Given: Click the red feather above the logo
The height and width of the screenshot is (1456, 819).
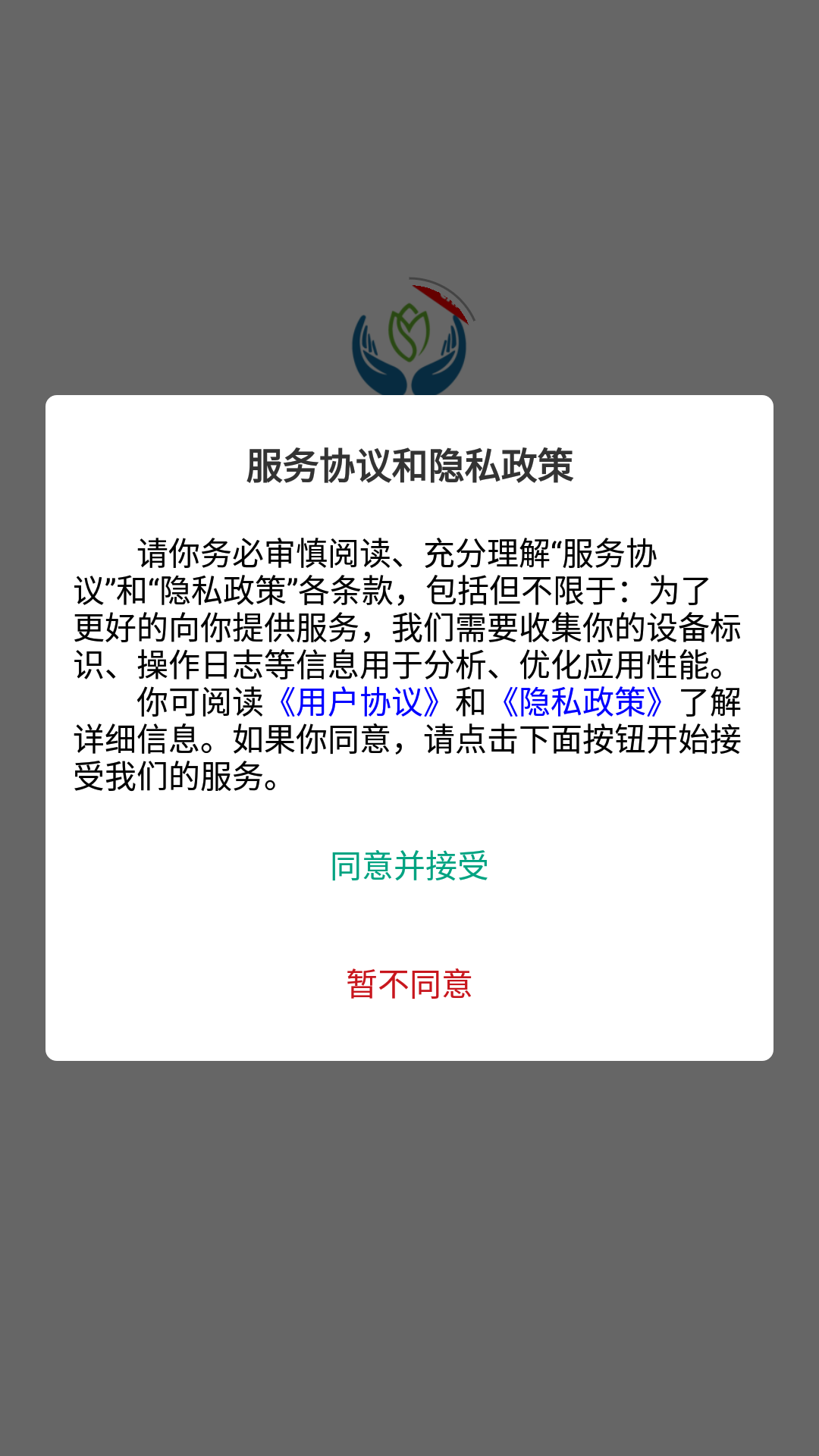Looking at the screenshot, I should (x=440, y=300).
